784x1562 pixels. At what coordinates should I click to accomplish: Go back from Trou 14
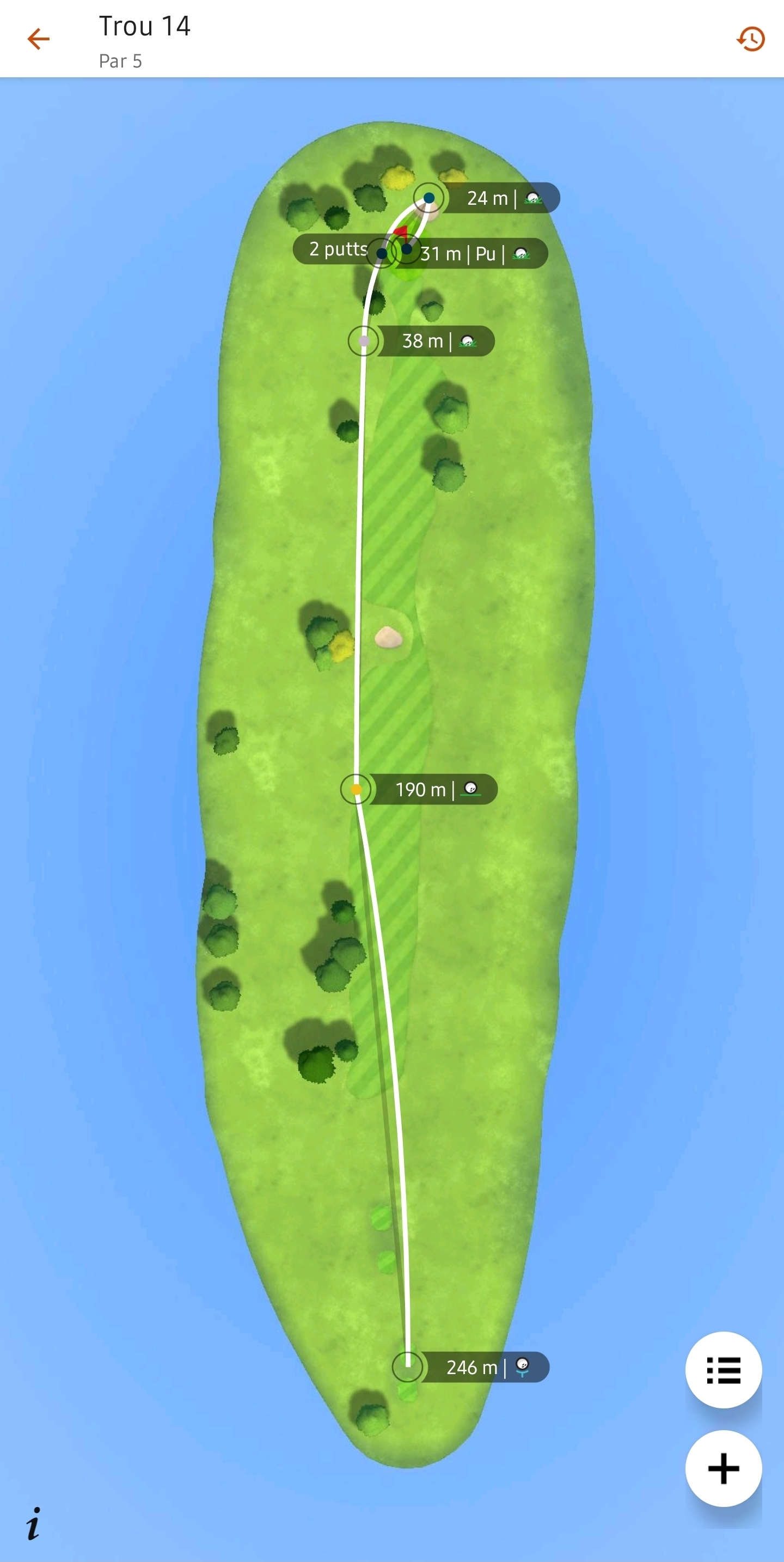click(x=38, y=39)
